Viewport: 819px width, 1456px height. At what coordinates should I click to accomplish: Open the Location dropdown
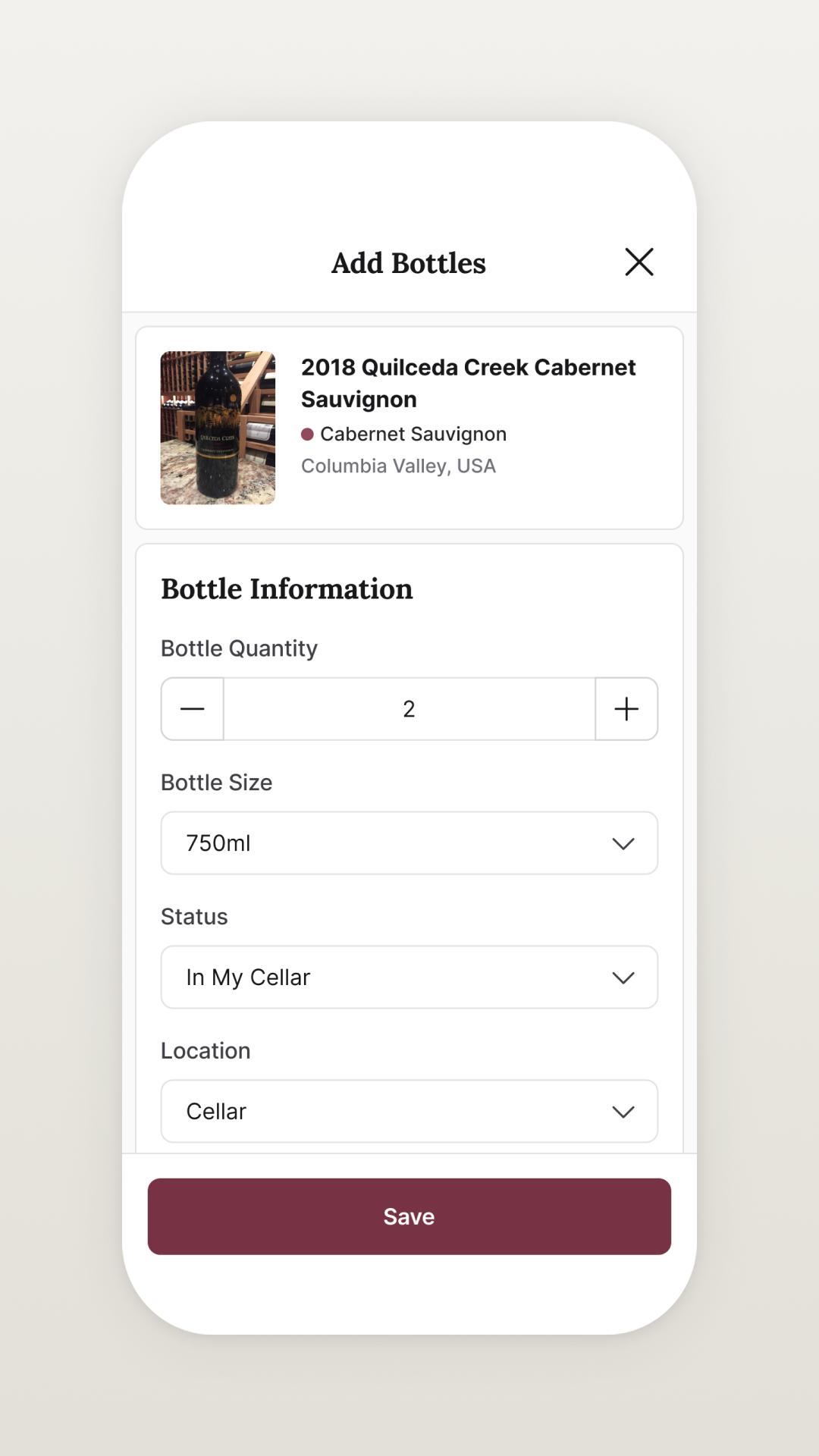[x=409, y=1112]
